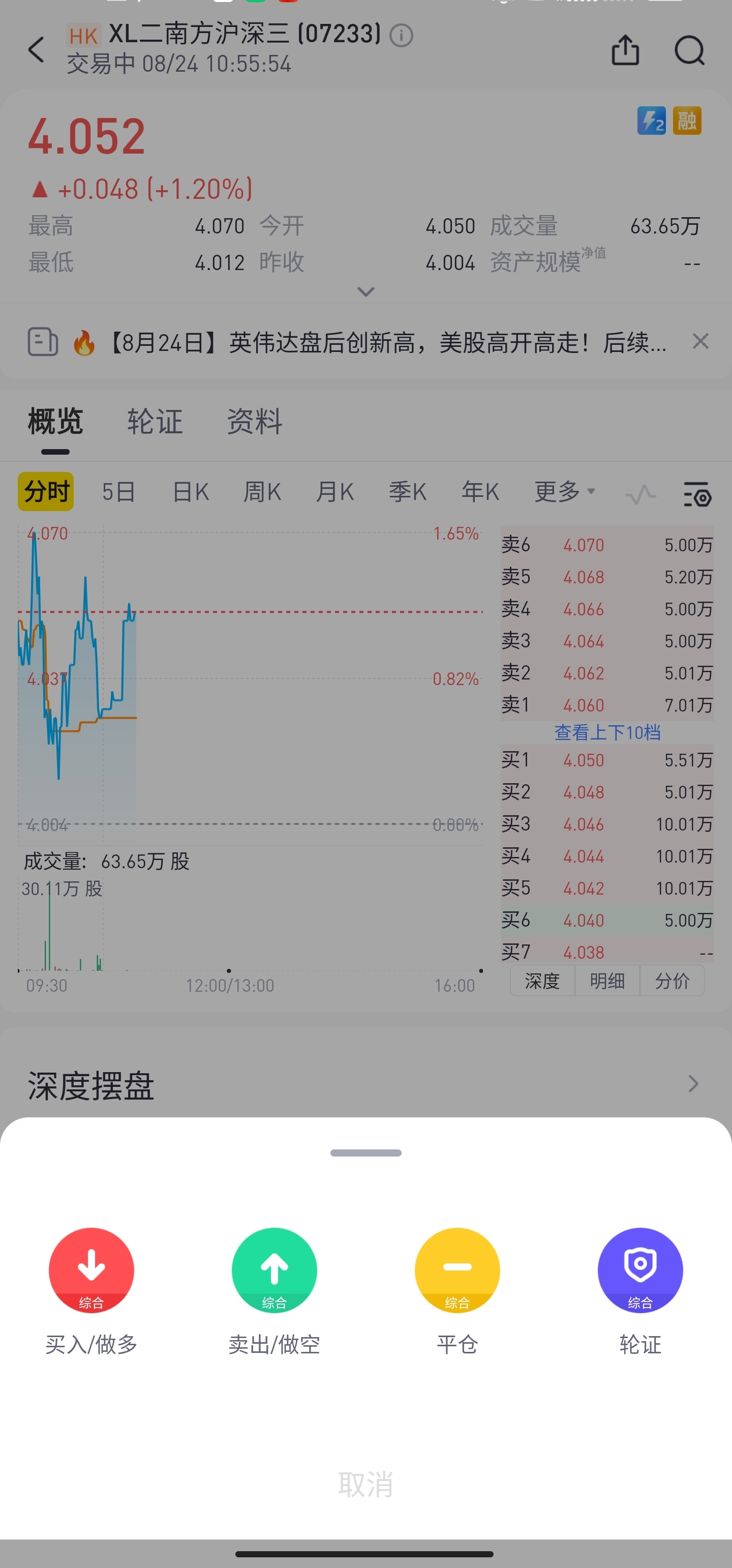Dismiss the sheet with 取消
732x1568 pixels.
point(365,1484)
